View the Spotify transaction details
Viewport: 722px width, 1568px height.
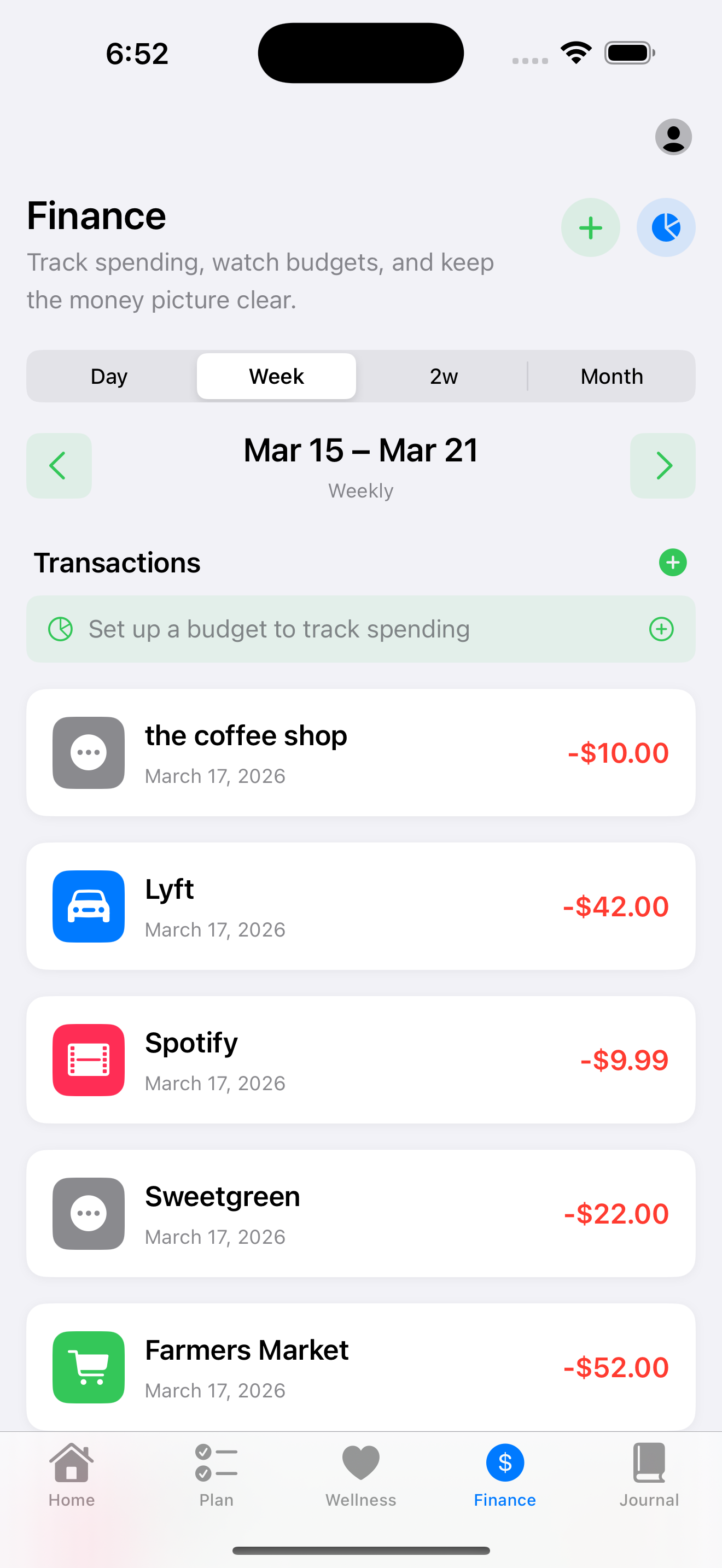[360, 1060]
